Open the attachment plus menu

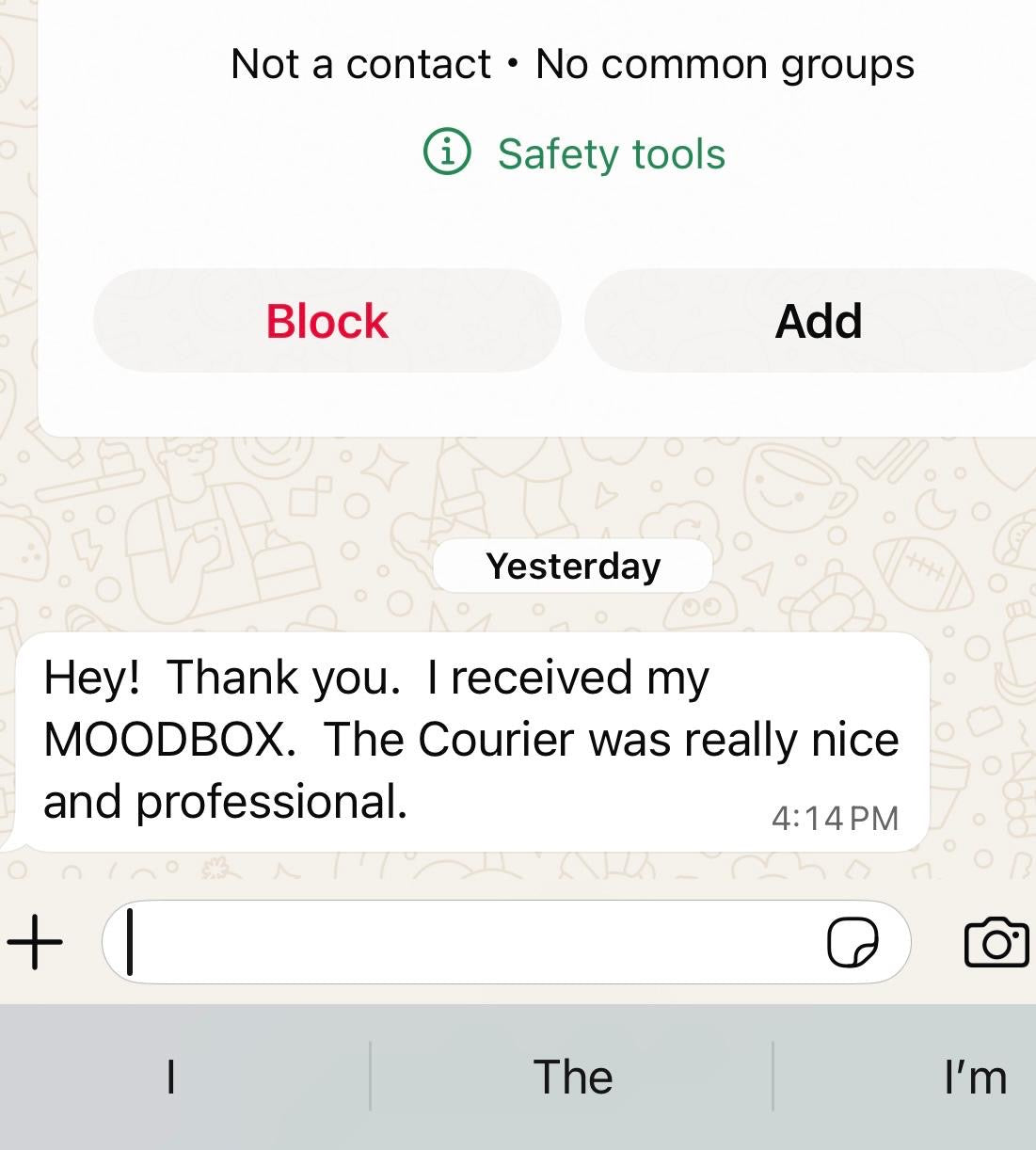(x=35, y=941)
